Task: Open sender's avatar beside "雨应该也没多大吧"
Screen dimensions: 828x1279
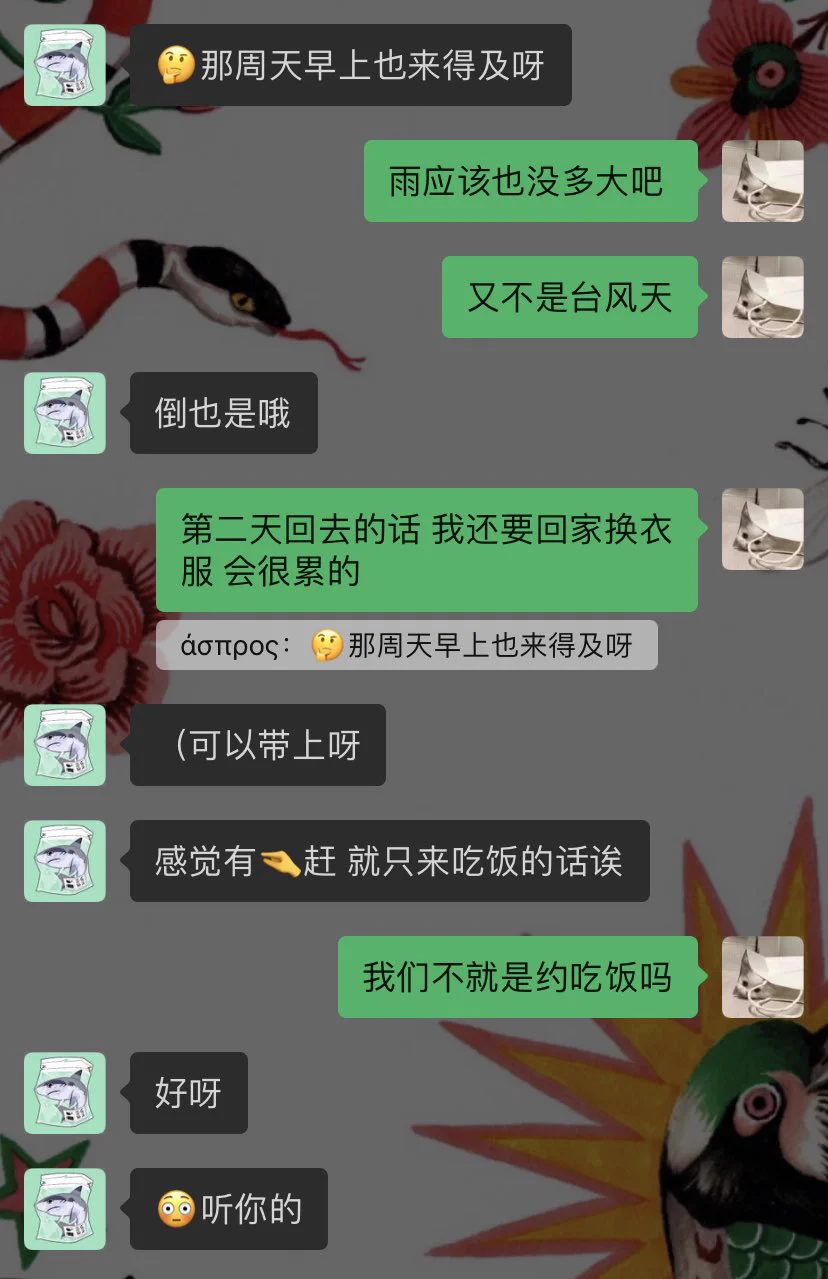Action: pyautogui.click(x=762, y=181)
